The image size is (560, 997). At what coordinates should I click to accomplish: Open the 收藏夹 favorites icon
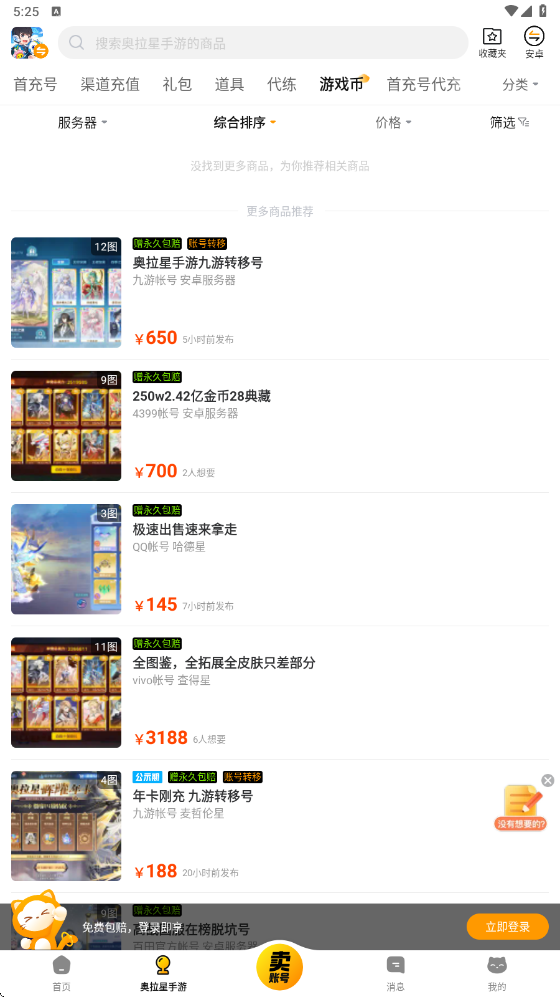click(x=492, y=43)
